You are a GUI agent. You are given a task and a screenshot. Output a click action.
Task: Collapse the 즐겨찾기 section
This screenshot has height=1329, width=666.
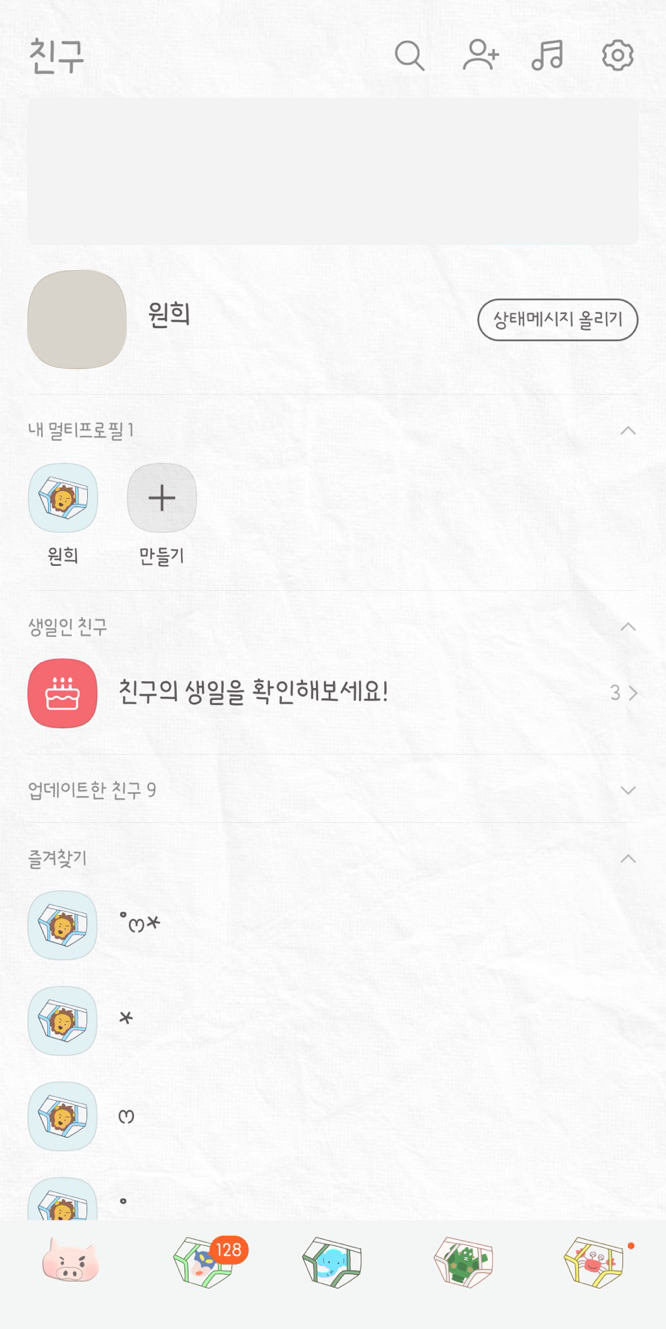628,858
